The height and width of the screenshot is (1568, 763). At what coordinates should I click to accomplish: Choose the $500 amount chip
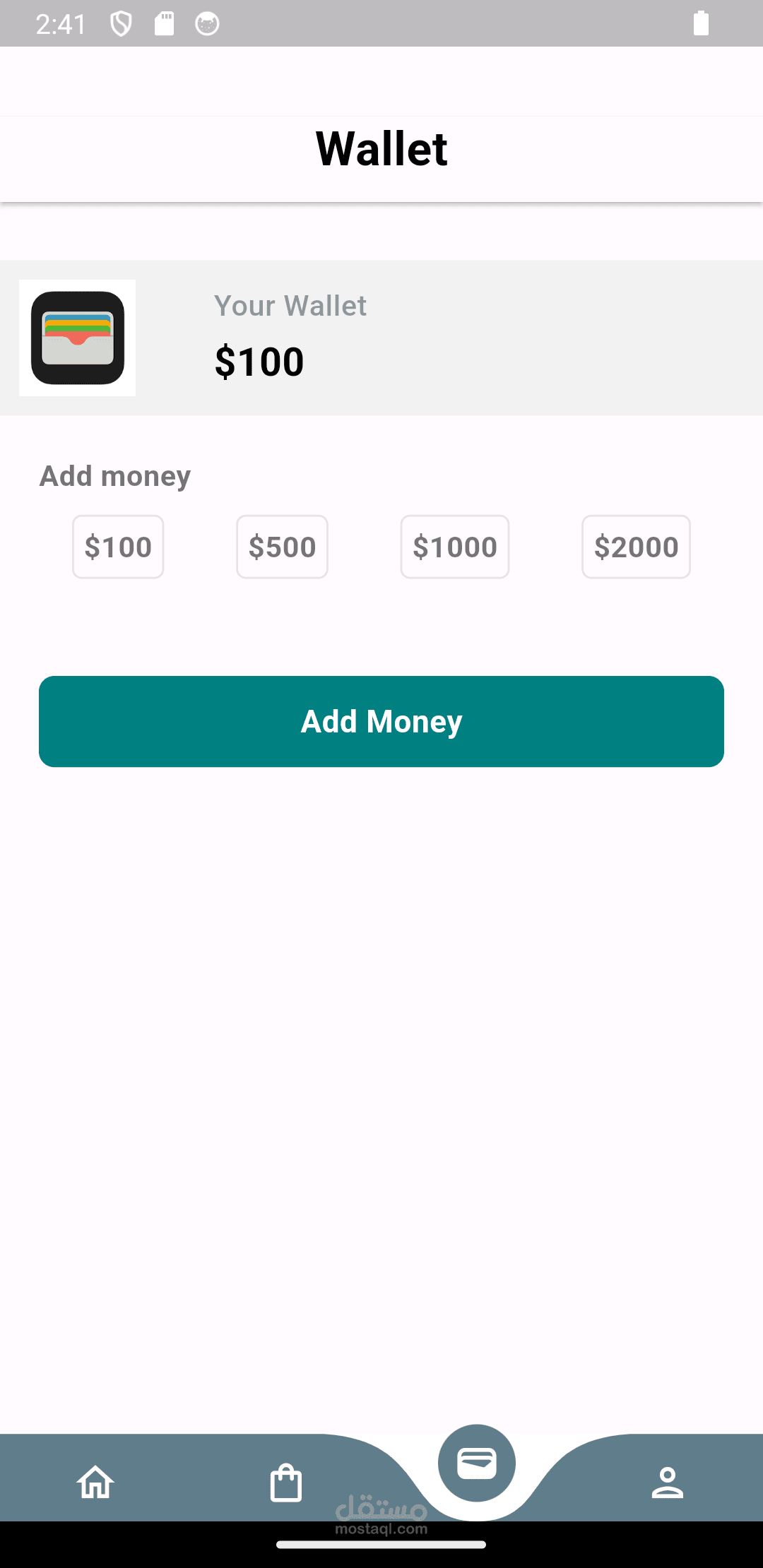282,547
